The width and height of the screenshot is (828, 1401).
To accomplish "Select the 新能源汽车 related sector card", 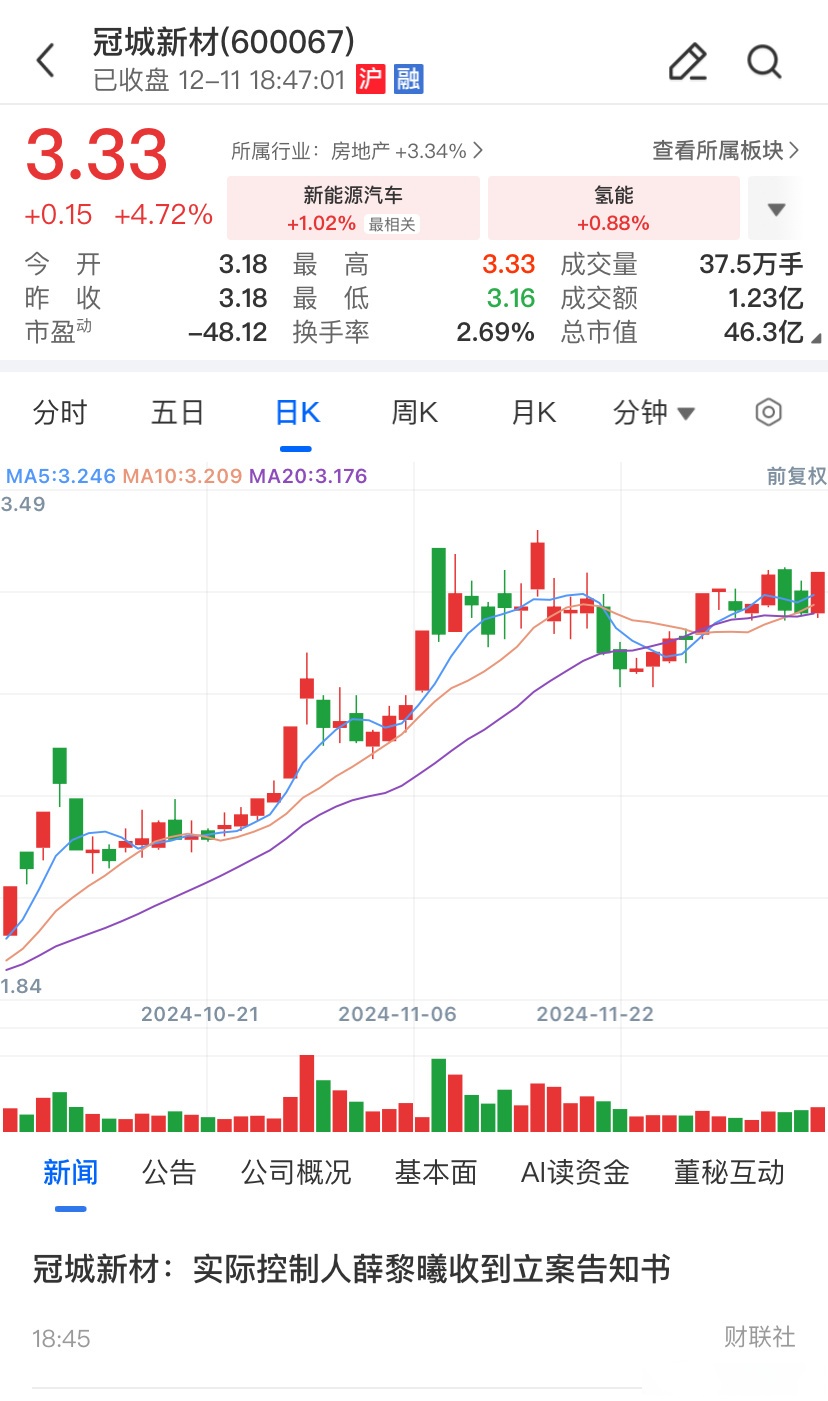I will (x=352, y=207).
